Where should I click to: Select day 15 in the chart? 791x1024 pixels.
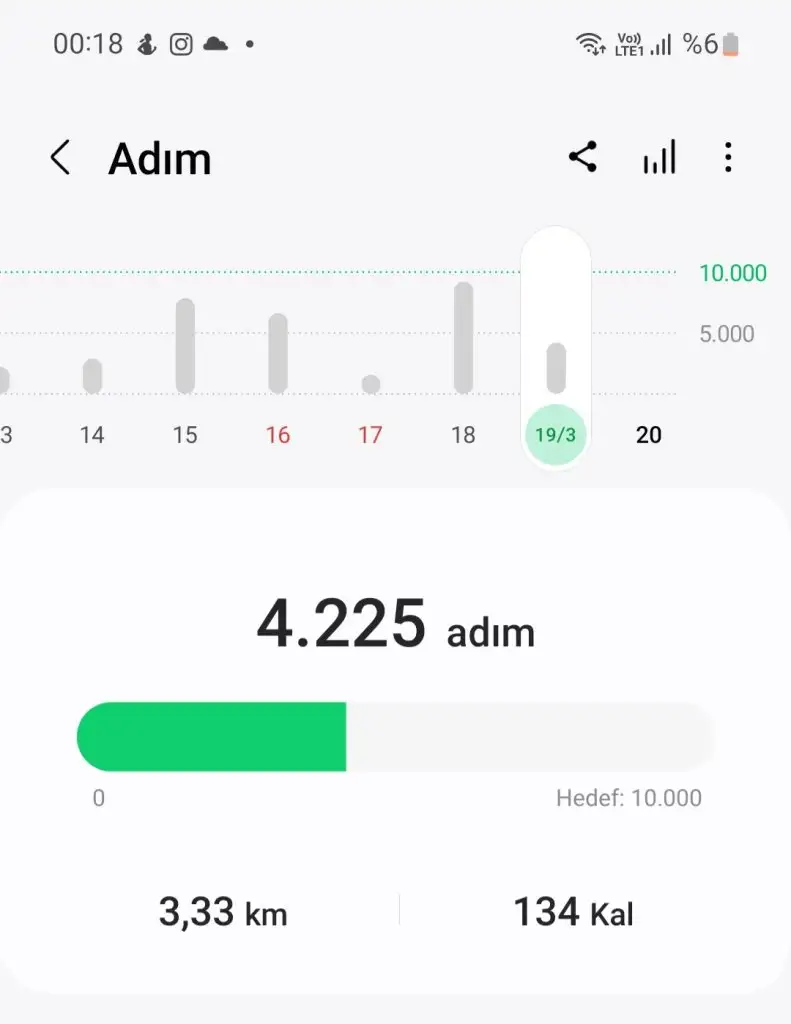(x=184, y=434)
